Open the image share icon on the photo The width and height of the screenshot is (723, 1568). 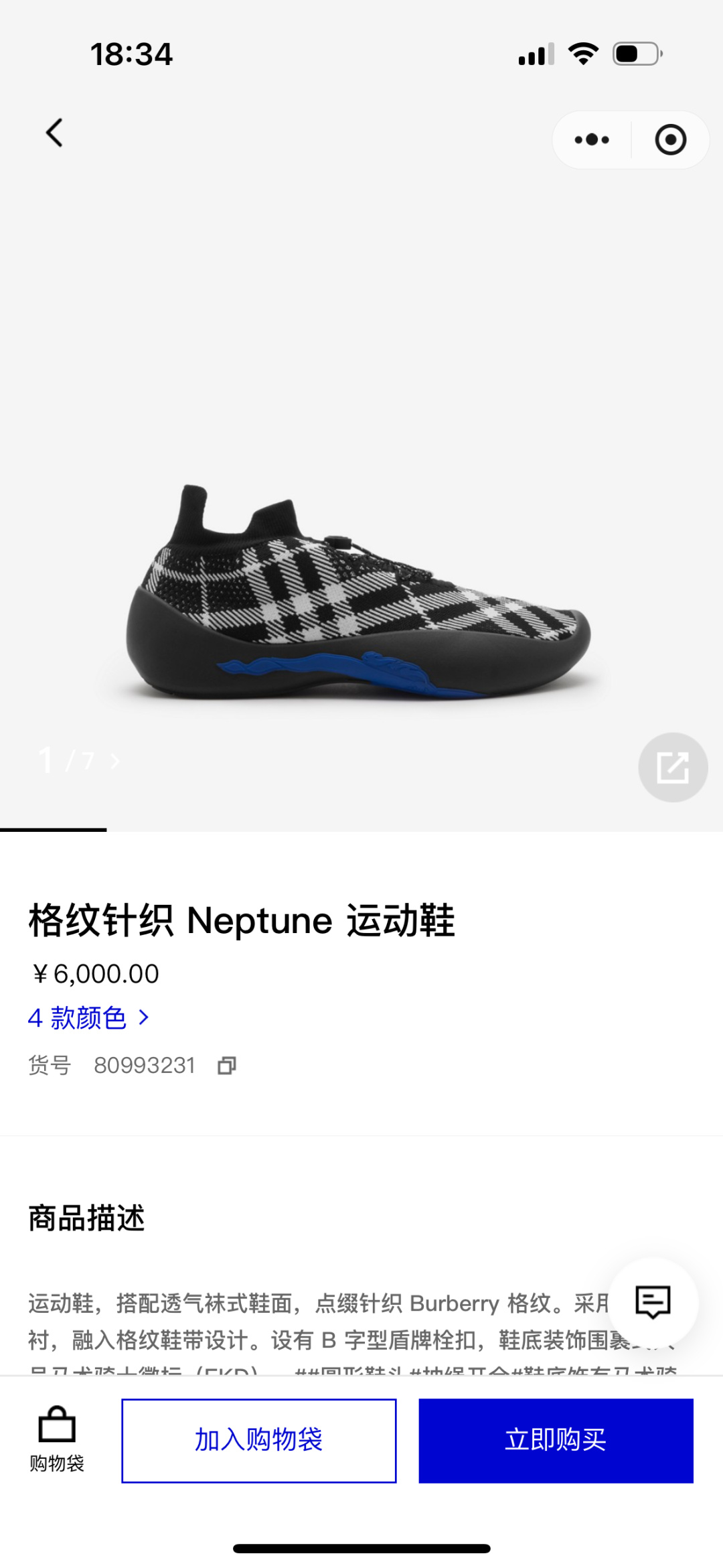click(673, 767)
